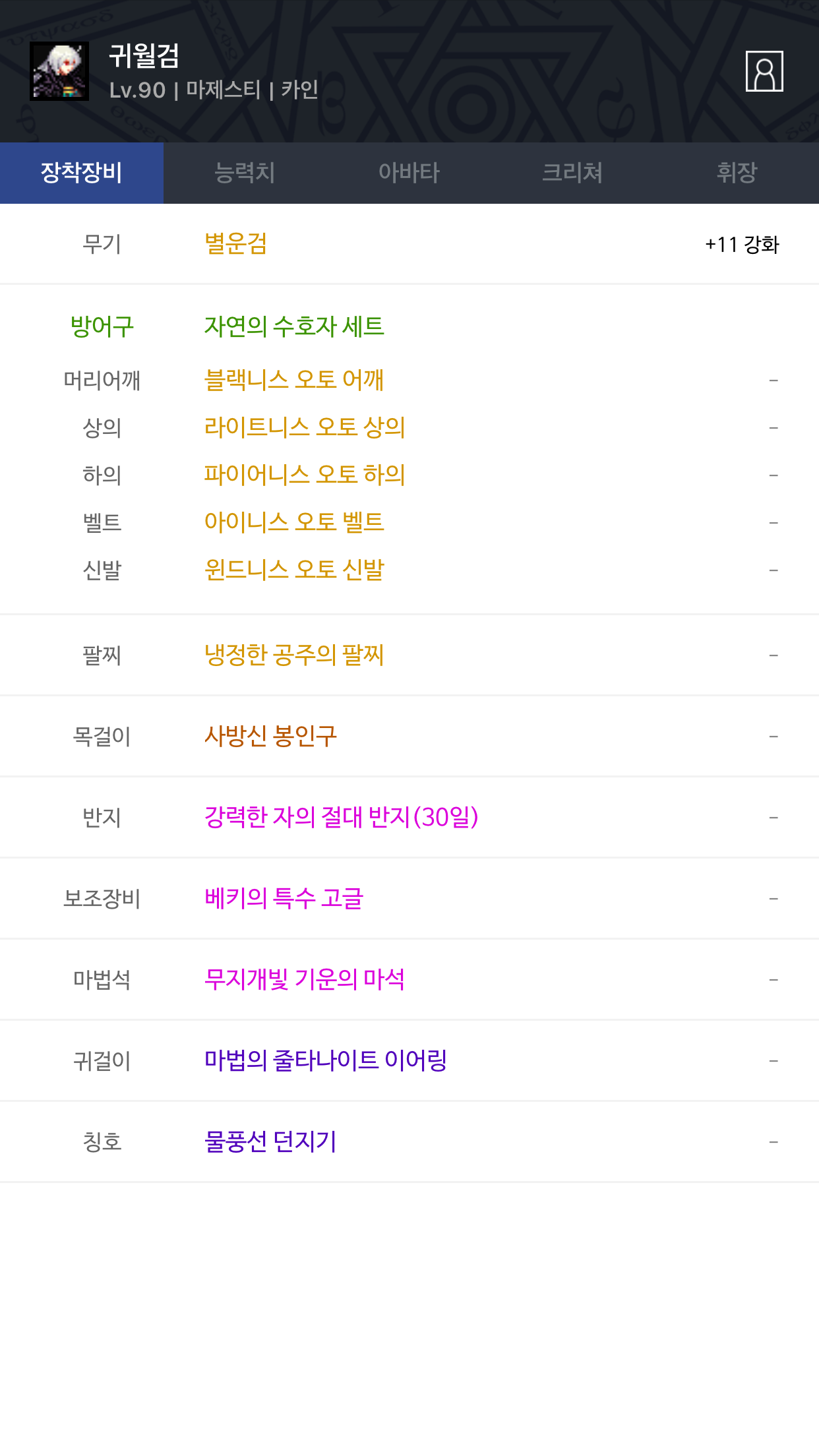819x1456 pixels.
Task: Open 라이트니스 오토 상의 item
Action: pos(305,428)
